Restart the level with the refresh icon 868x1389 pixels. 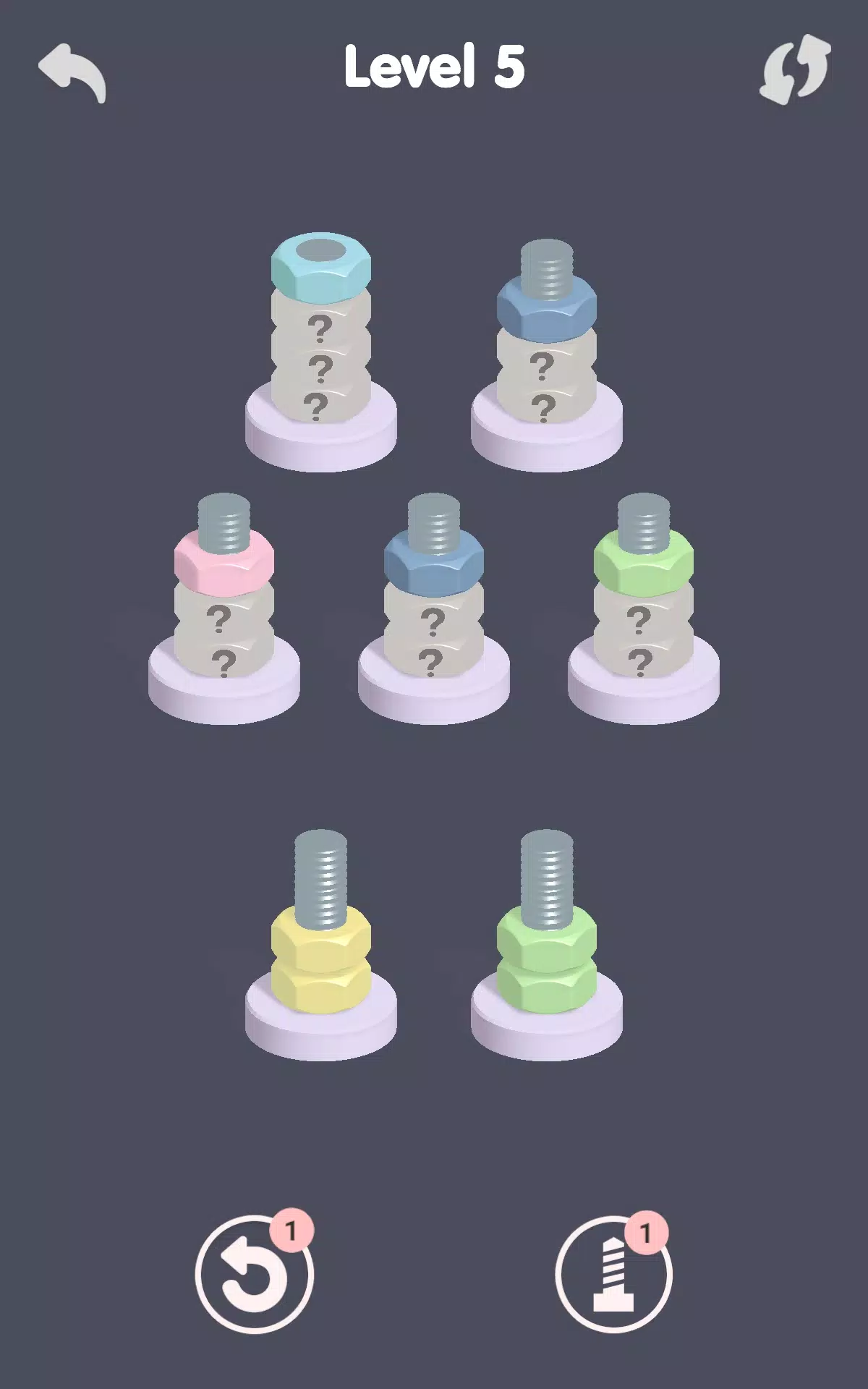(x=795, y=70)
